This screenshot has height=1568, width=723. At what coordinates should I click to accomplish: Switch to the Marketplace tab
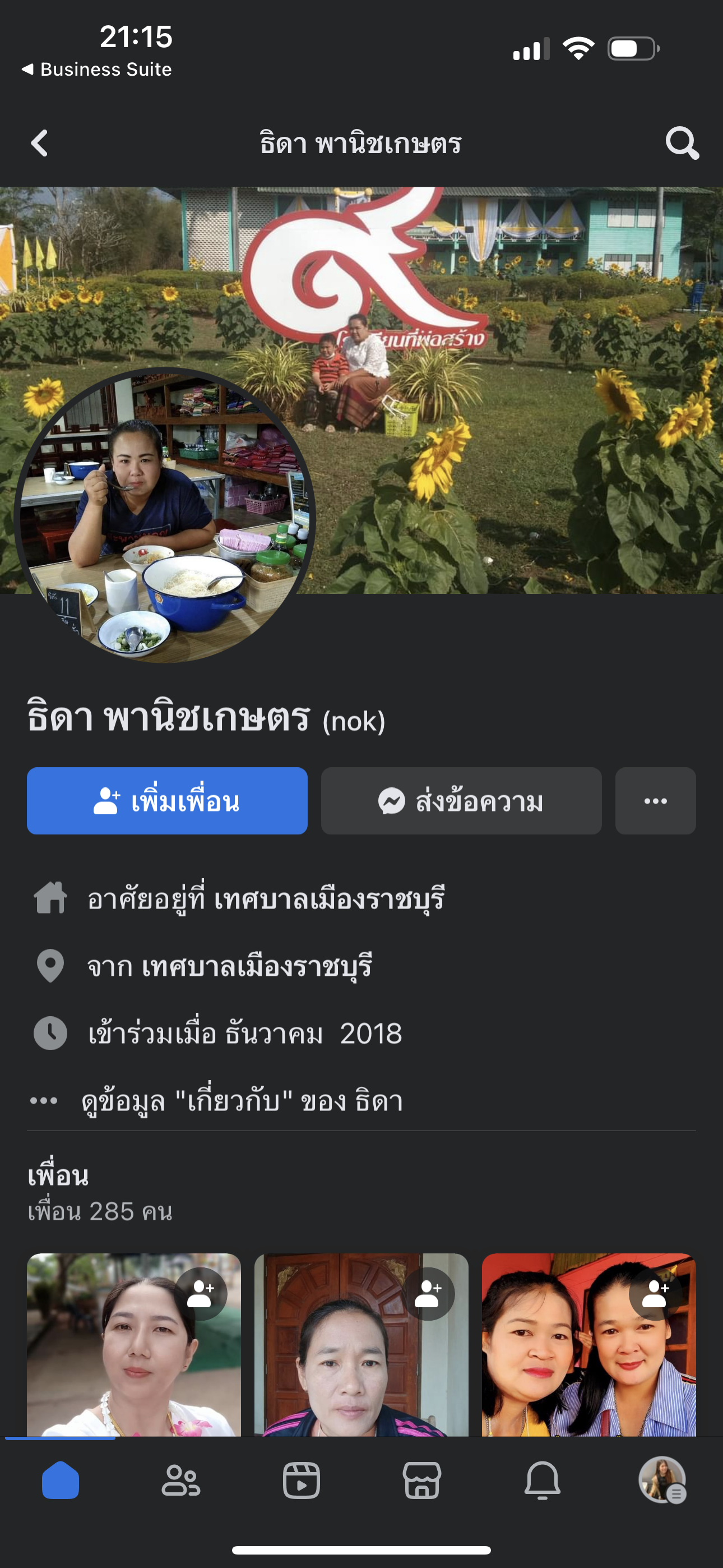point(421,1481)
